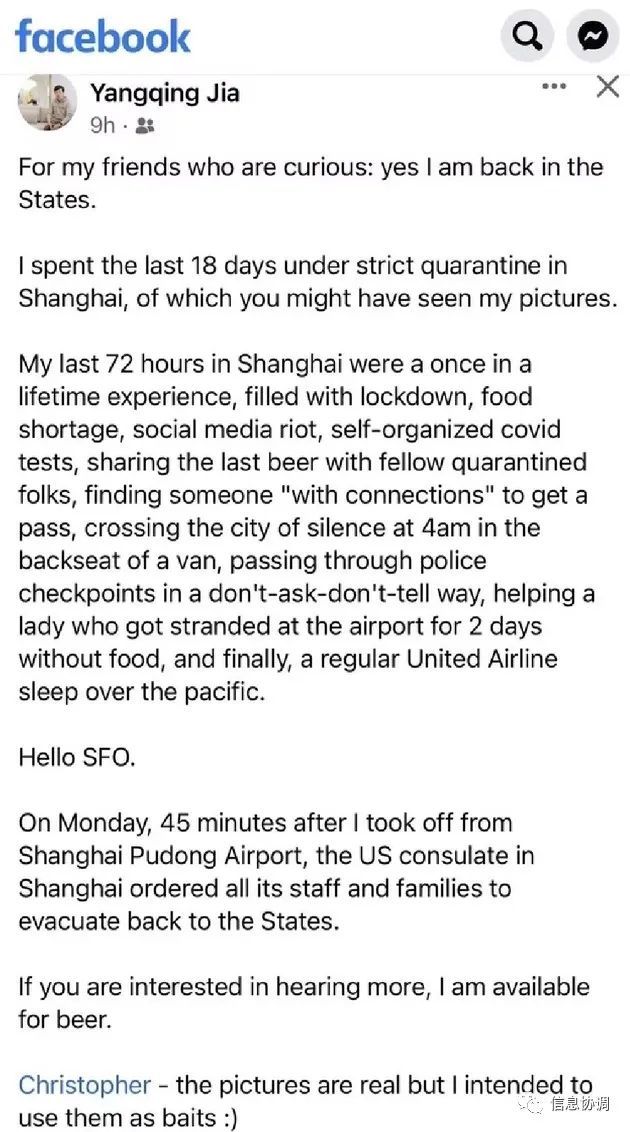This screenshot has height=1132, width=630.
Task: Open Yangqing Jia's profile picture
Action: tap(48, 103)
